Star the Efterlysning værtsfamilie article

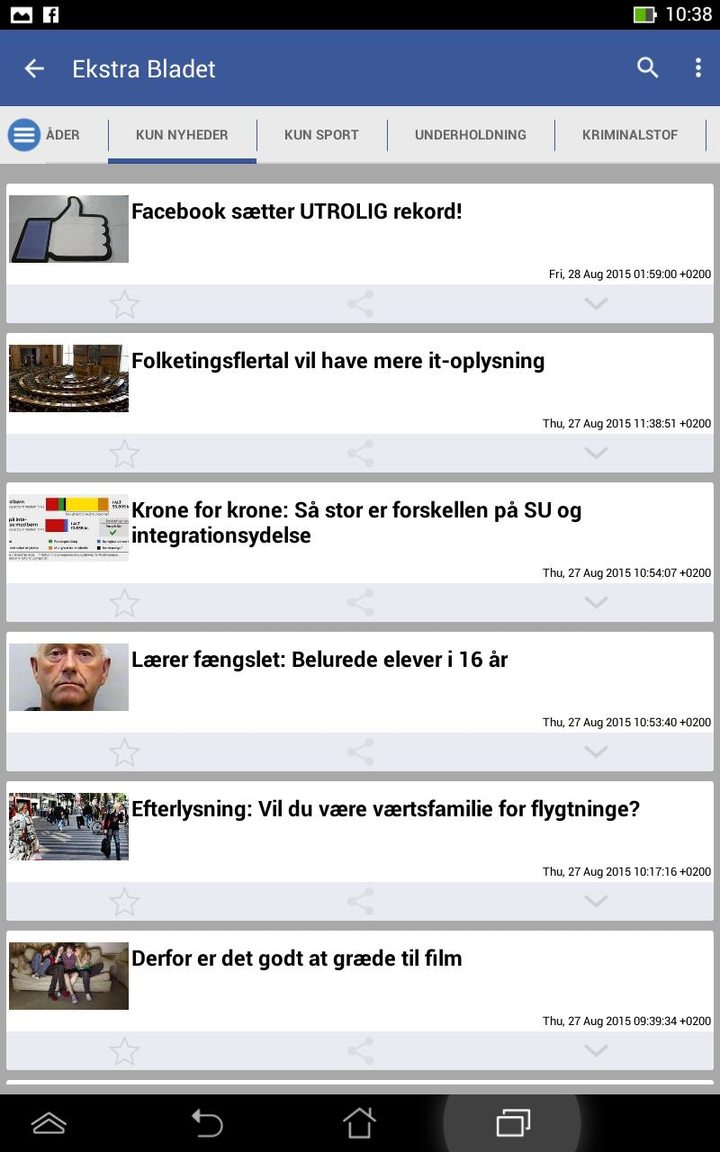(124, 901)
